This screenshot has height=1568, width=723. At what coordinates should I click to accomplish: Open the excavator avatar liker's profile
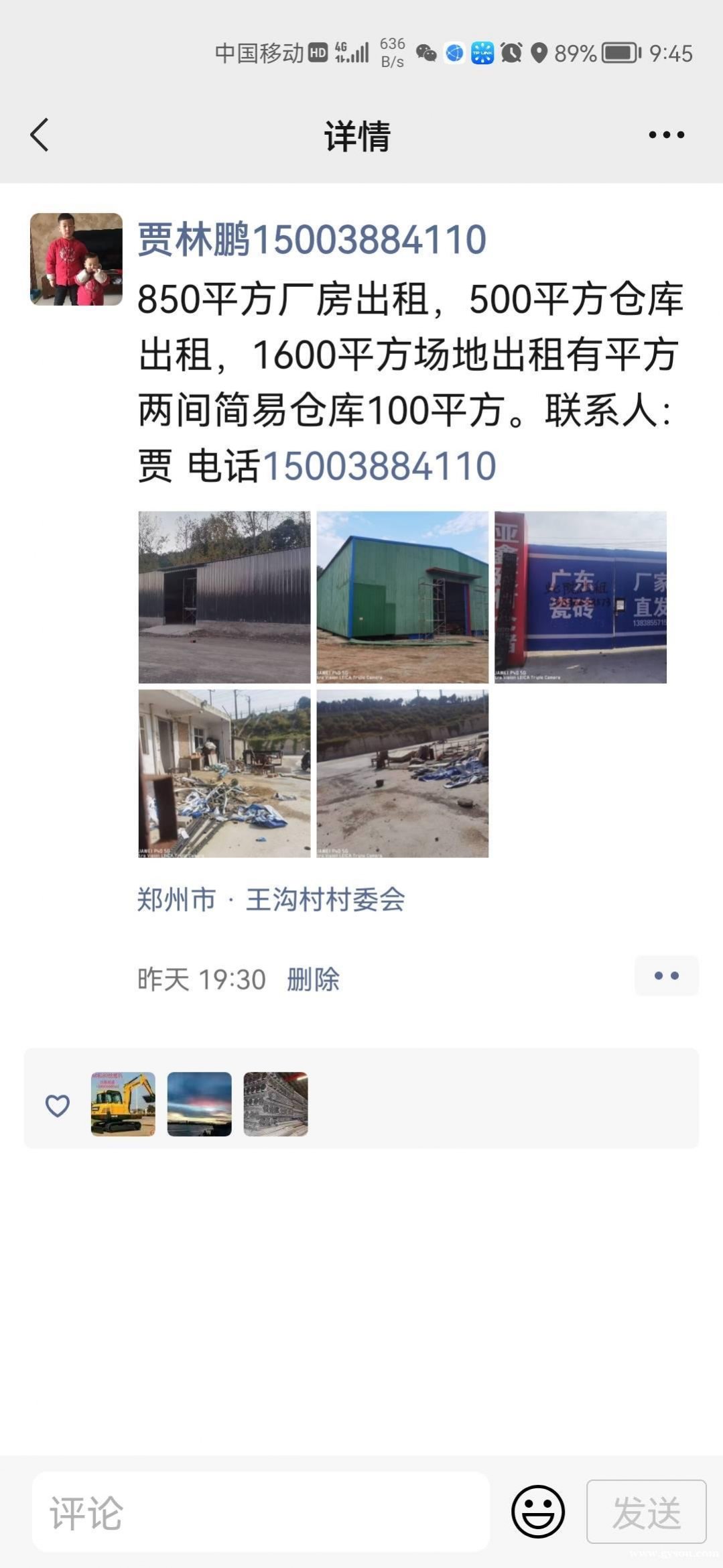(123, 1104)
